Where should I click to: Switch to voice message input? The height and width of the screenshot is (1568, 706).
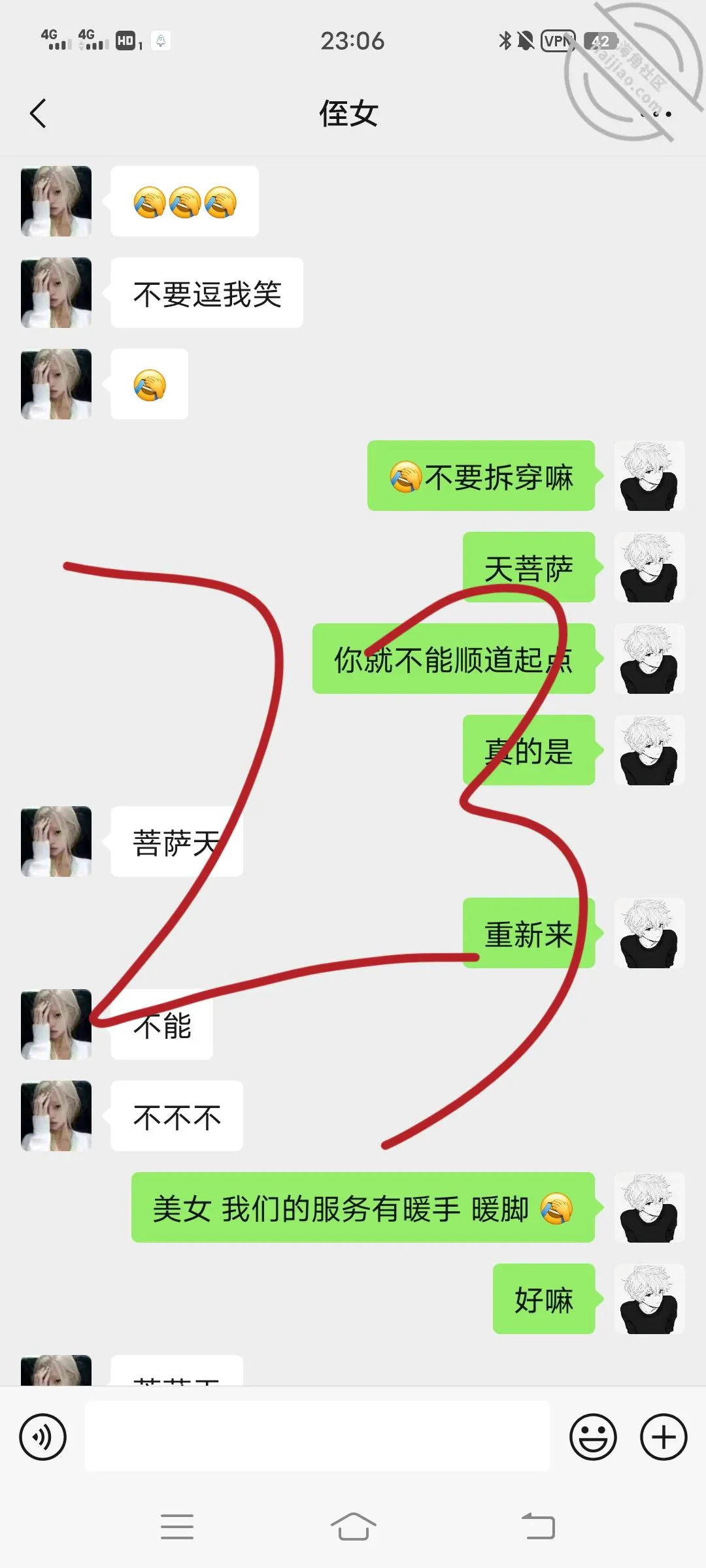pos(43,1437)
